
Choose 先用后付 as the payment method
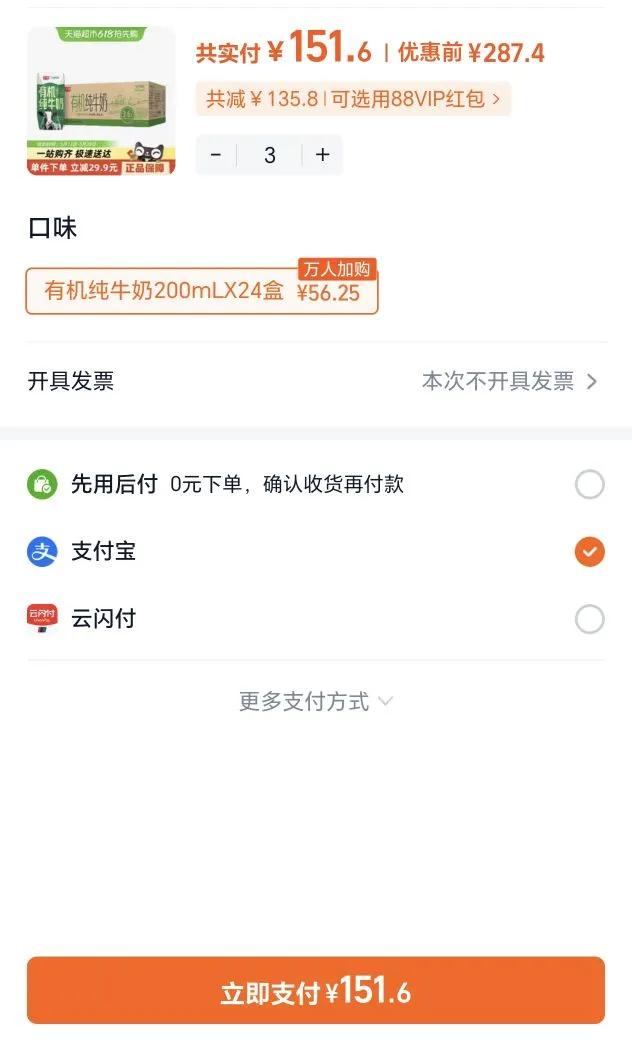[589, 485]
